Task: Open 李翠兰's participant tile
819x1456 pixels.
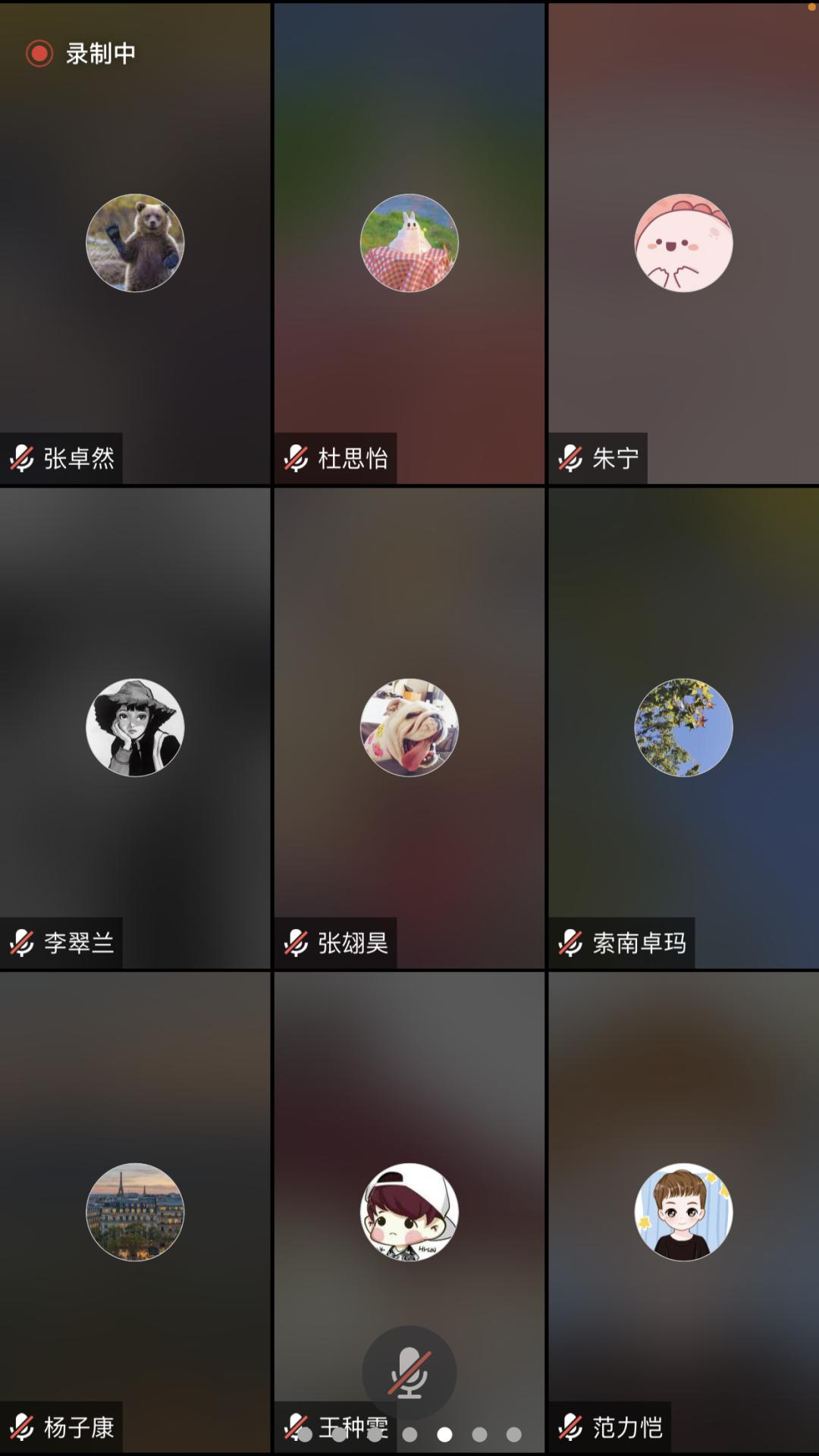Action: (x=135, y=727)
